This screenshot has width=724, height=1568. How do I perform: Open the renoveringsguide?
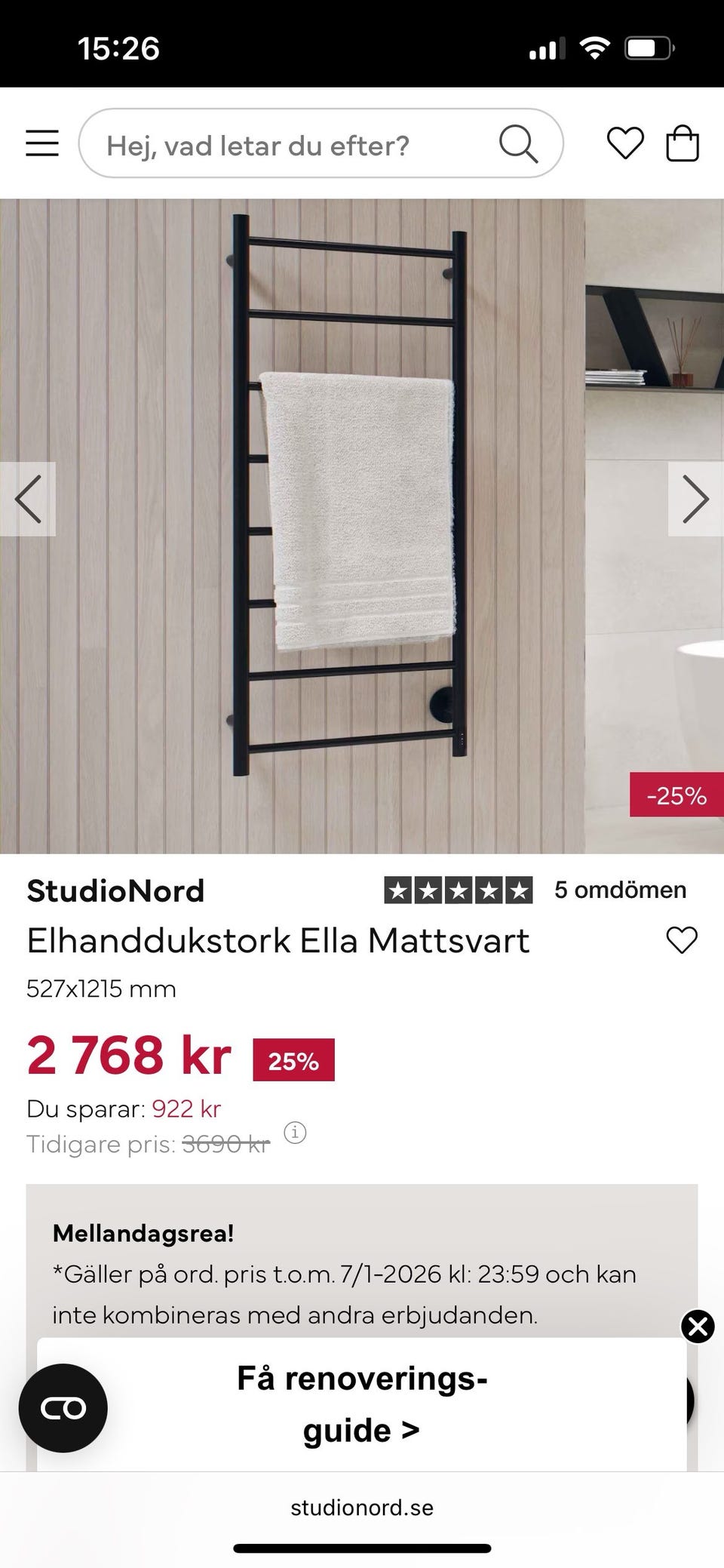click(x=363, y=1404)
